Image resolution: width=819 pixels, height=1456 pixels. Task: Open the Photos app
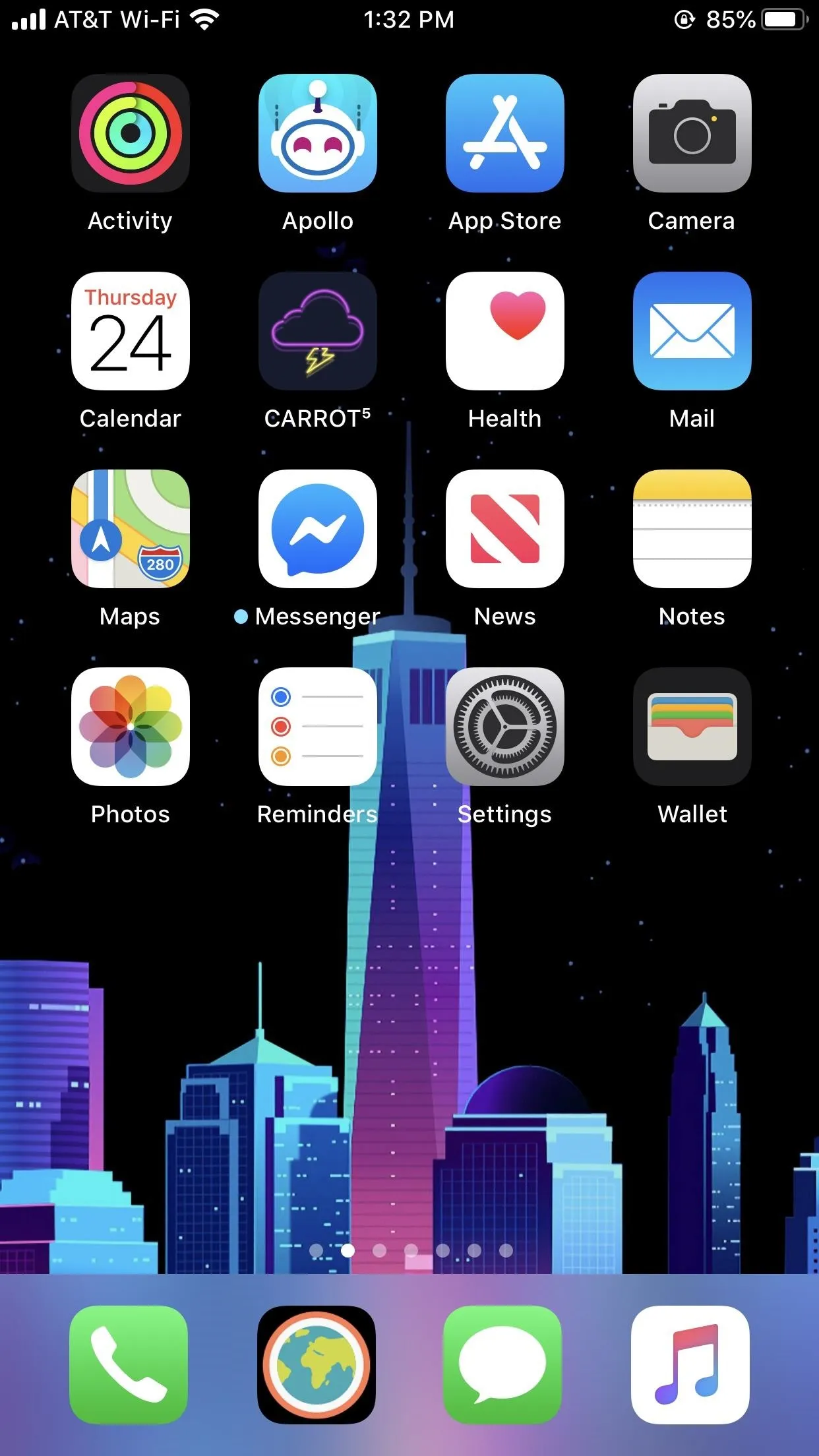coord(131,727)
